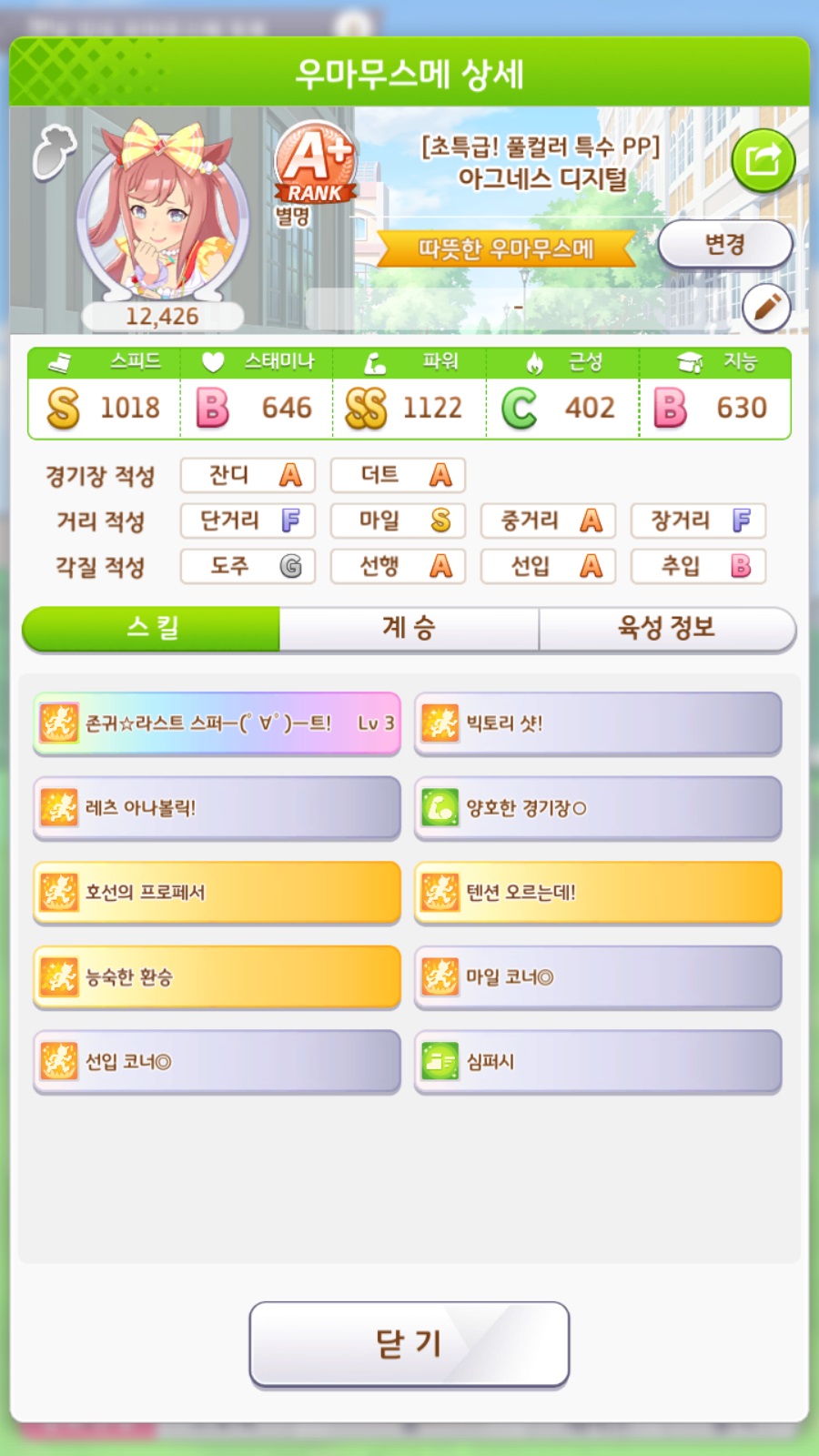Close the detail window with 닫기
Viewport: 819px width, 1456px height.
click(x=409, y=1344)
